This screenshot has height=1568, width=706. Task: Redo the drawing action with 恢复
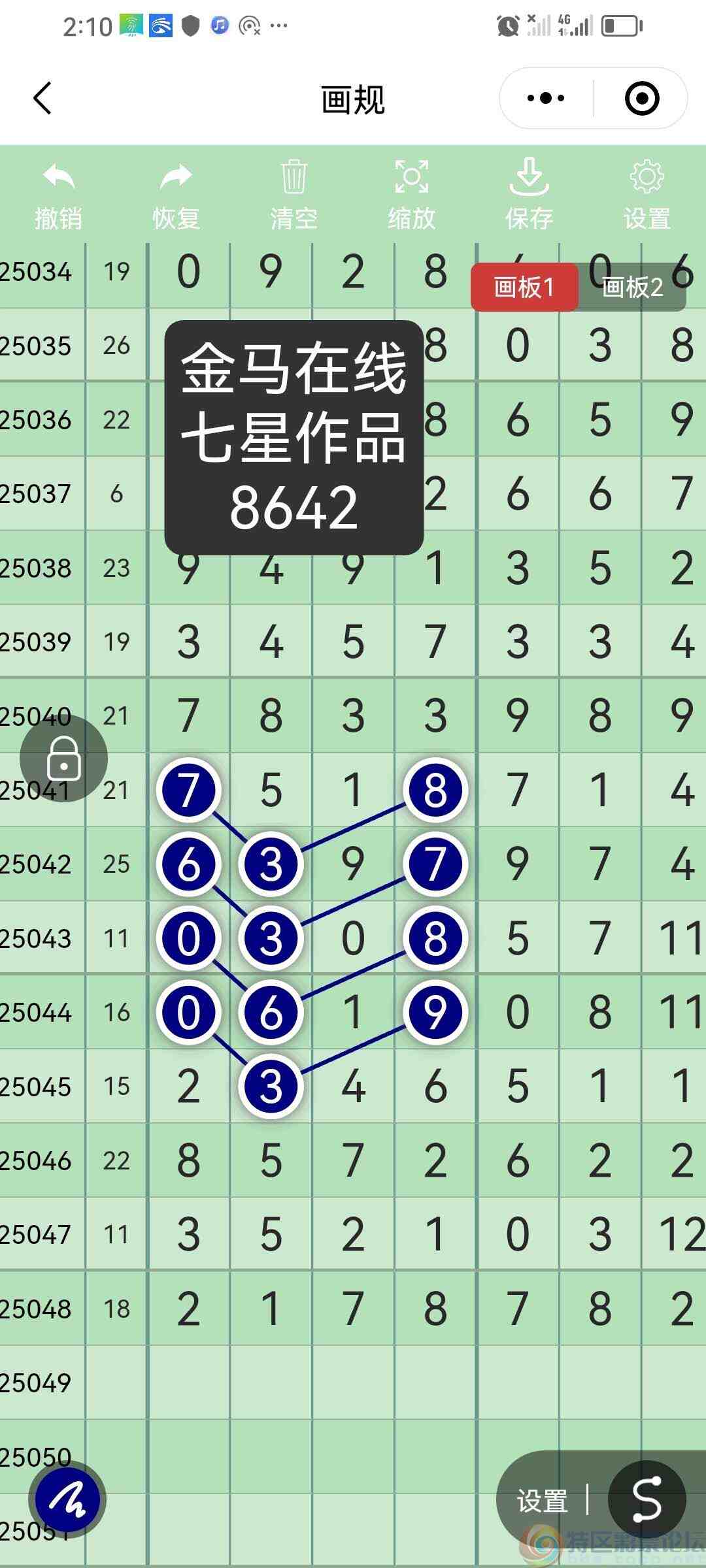click(x=176, y=195)
